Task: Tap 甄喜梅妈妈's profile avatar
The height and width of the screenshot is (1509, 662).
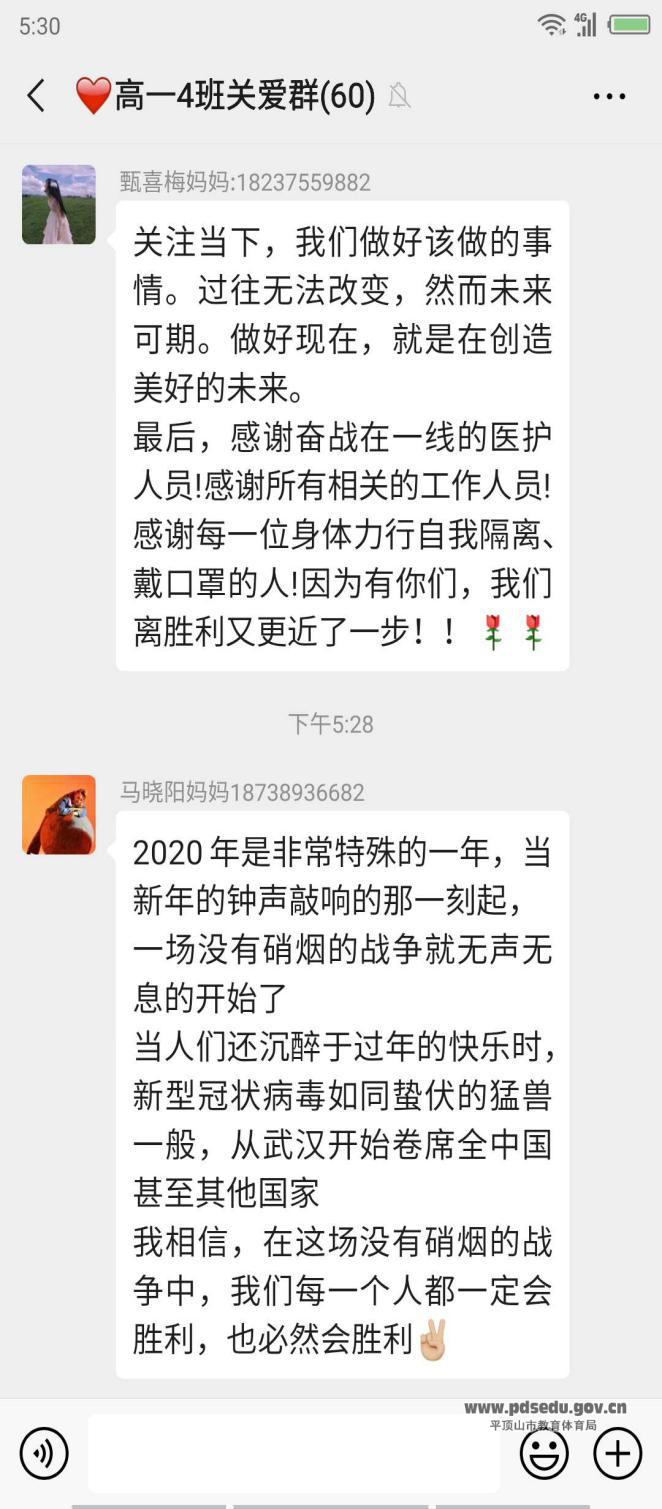Action: (59, 205)
